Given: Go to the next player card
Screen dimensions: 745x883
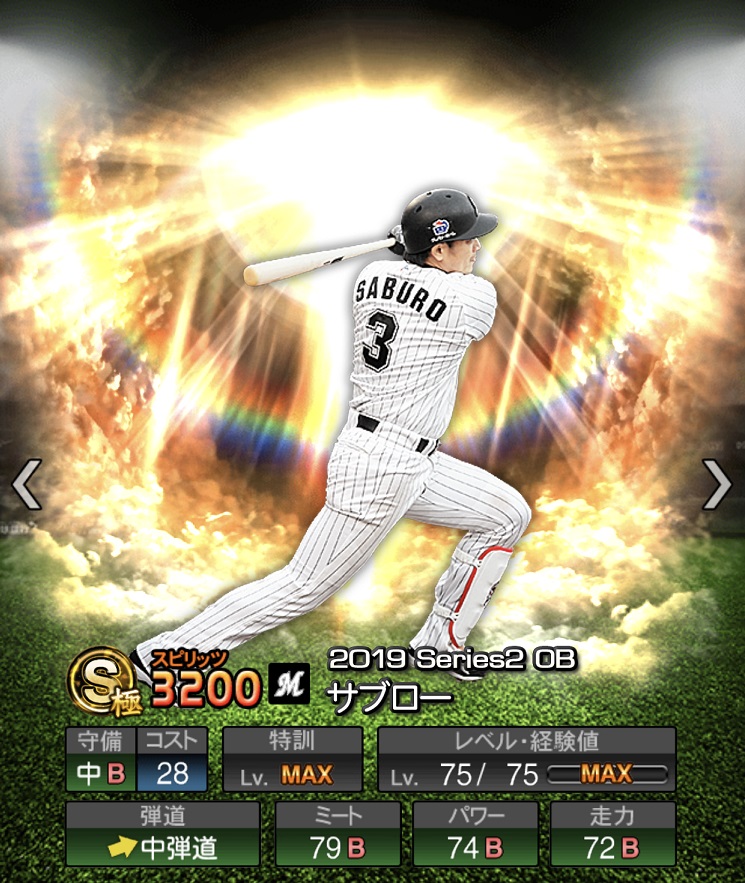Looking at the screenshot, I should (x=717, y=485).
